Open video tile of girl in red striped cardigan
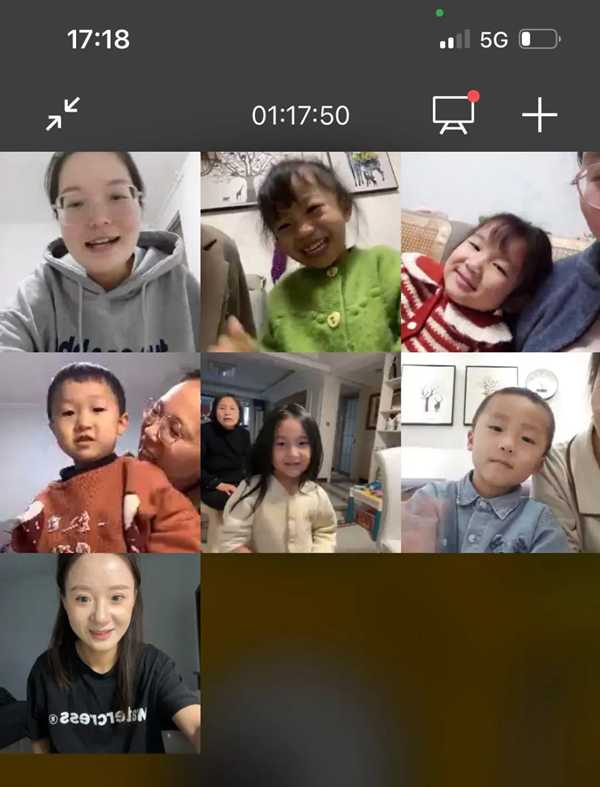 pyautogui.click(x=501, y=251)
